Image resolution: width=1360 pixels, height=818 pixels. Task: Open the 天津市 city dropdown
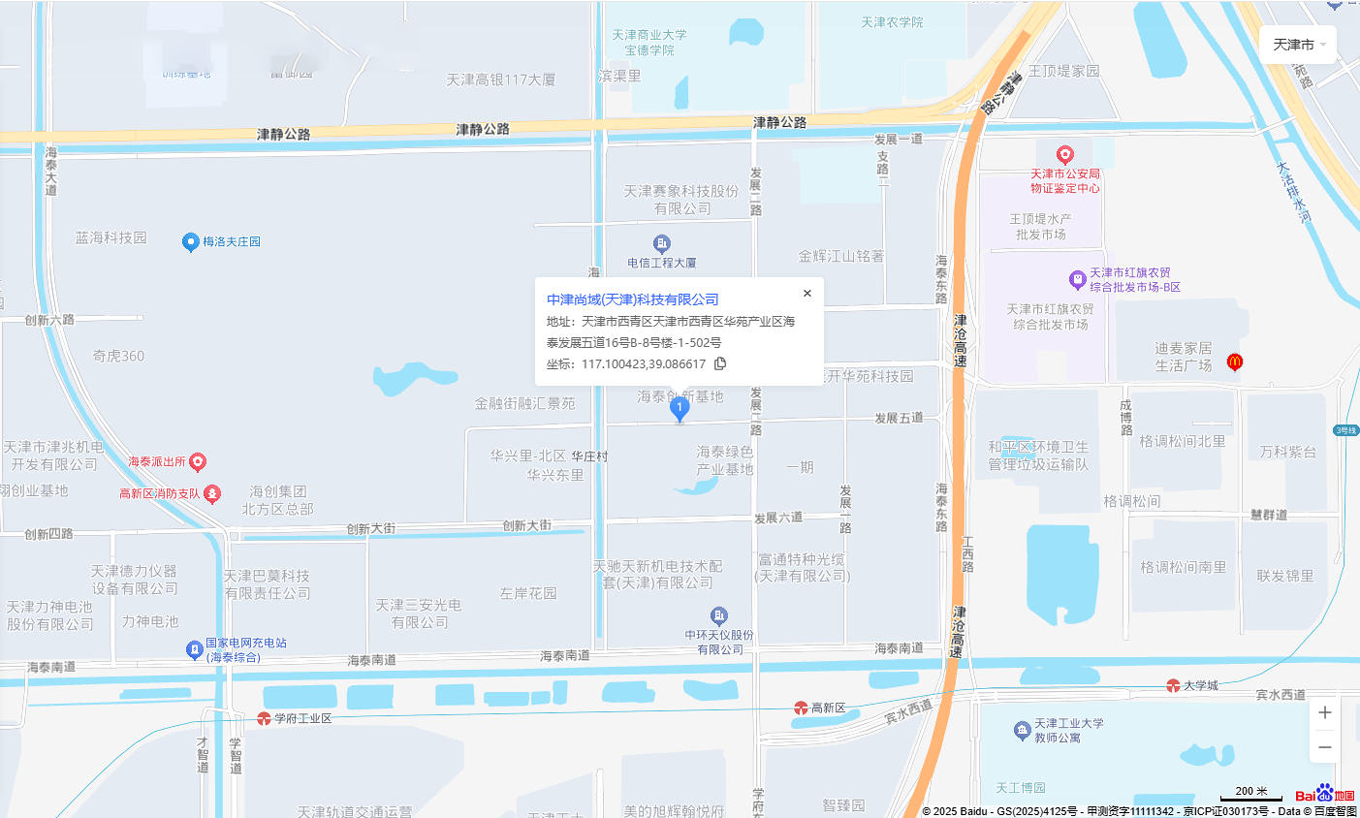[x=1298, y=45]
